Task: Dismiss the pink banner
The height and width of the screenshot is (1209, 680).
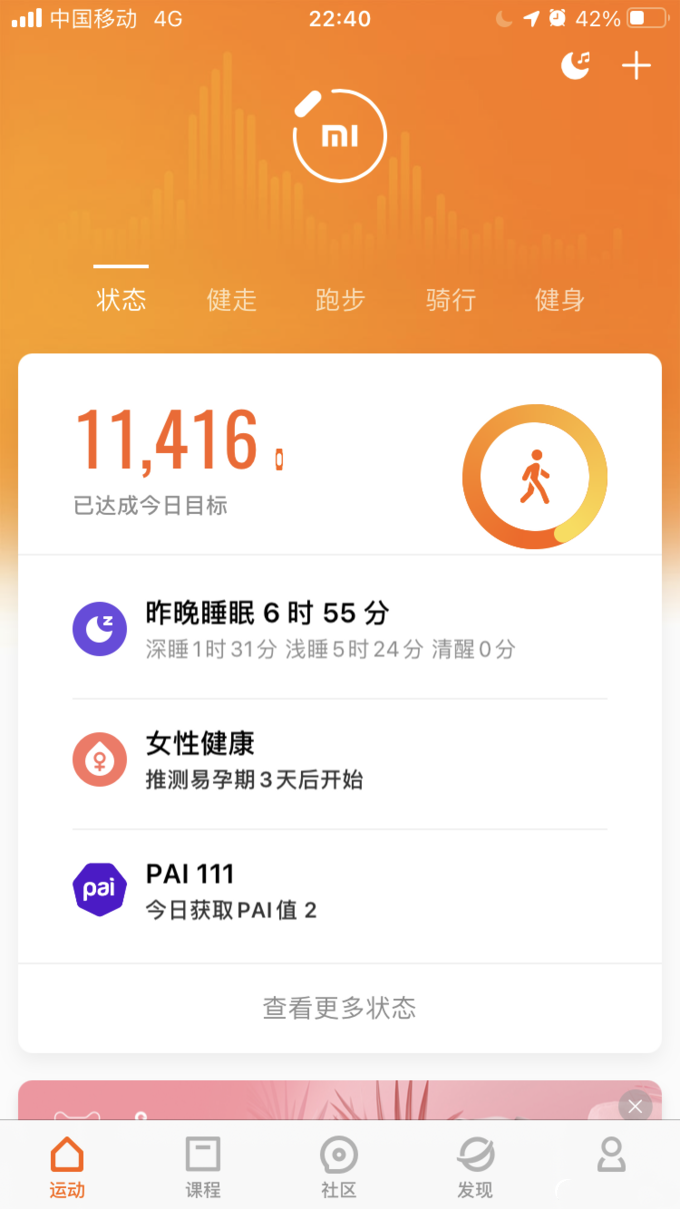Action: pos(635,1106)
